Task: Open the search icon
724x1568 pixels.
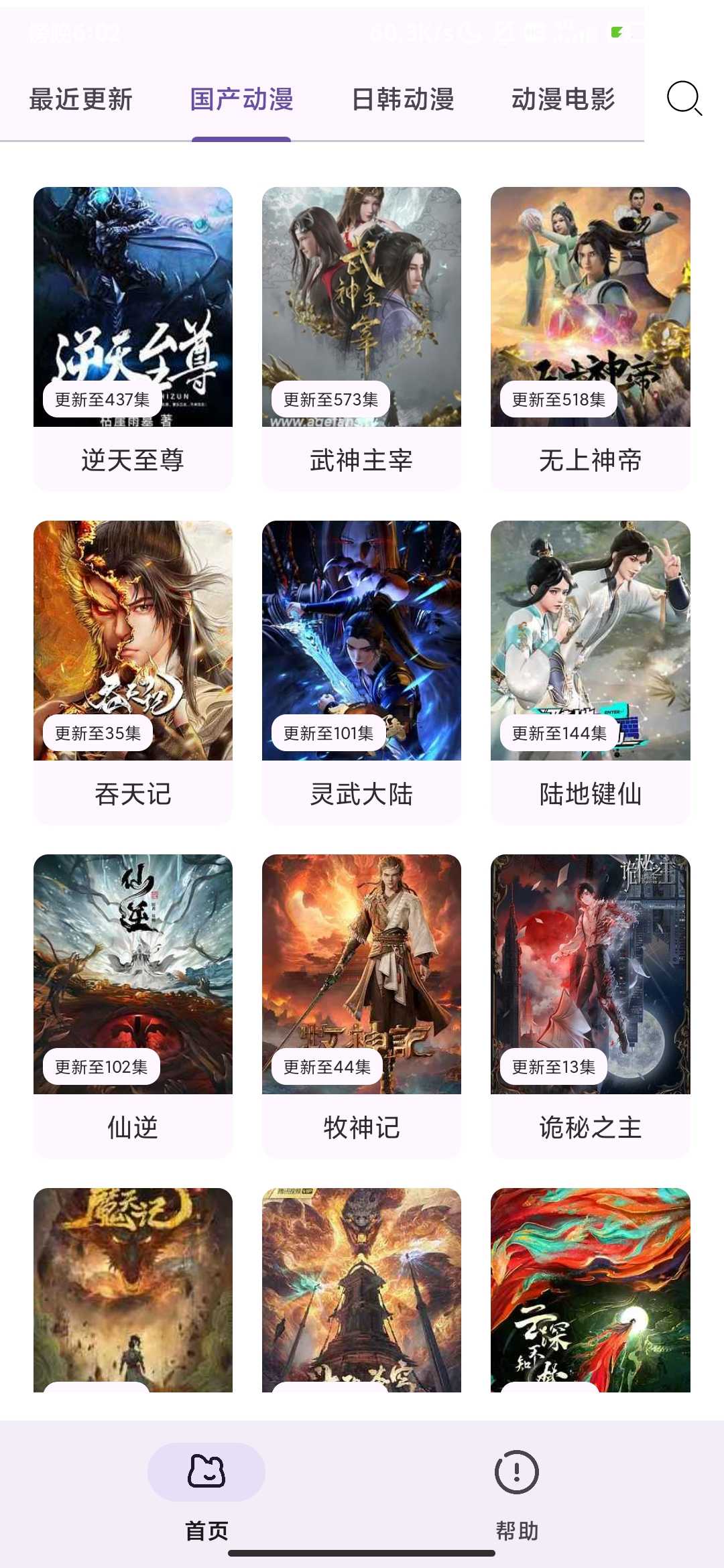Action: point(684,99)
